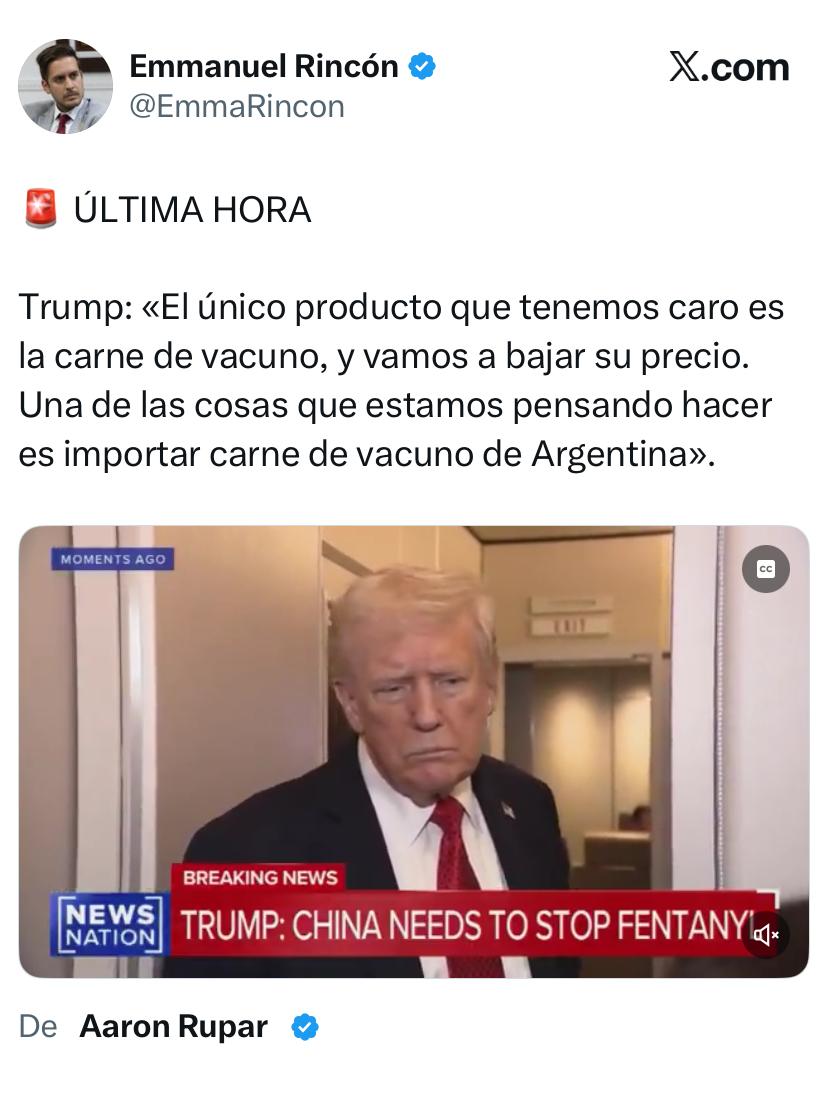Screen dimensions: 828x1094
Task: Open Emmanuel Rincón's profile picture
Action: pos(65,86)
